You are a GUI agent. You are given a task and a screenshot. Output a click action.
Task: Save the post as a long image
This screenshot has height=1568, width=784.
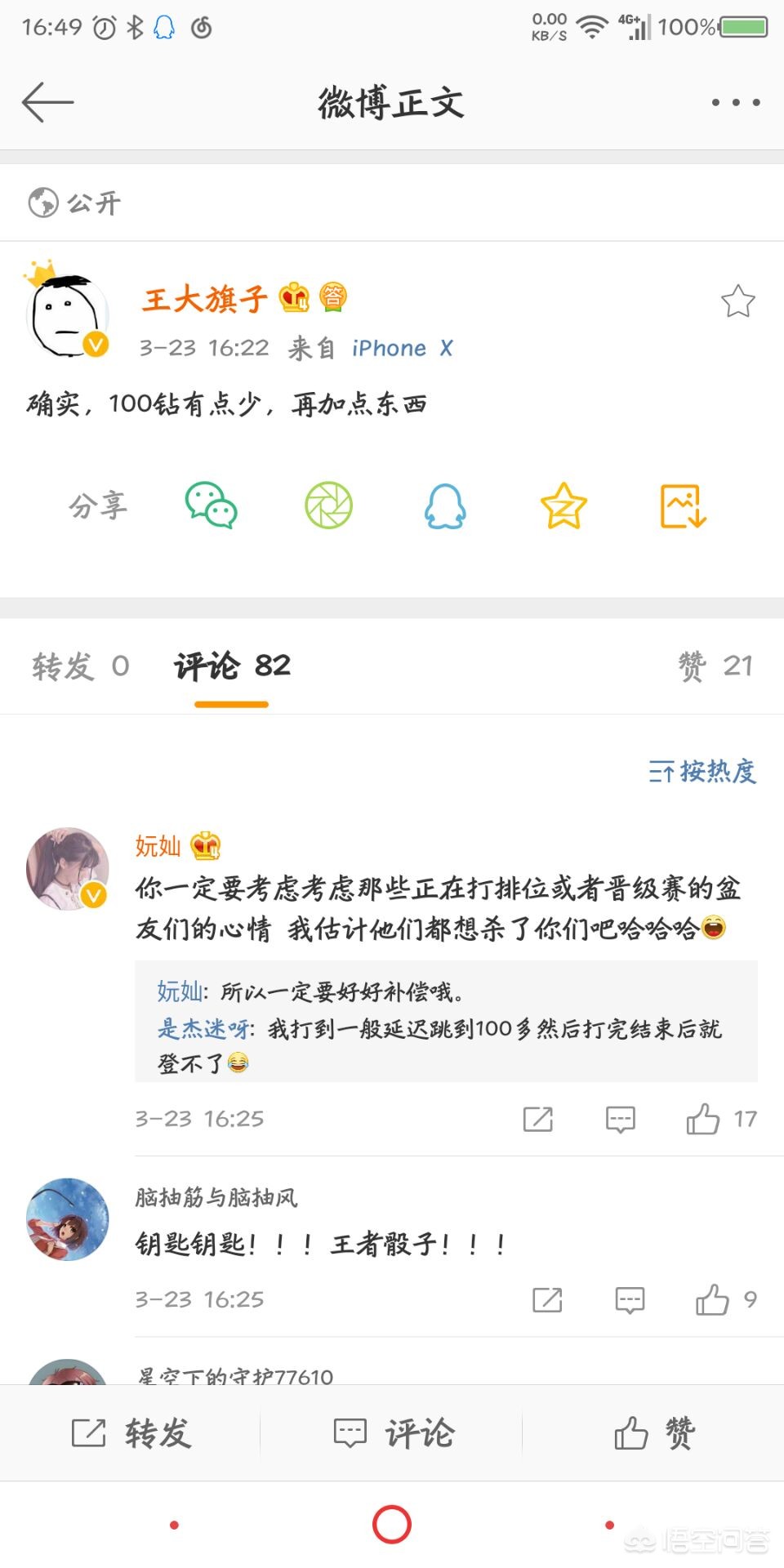click(x=683, y=506)
